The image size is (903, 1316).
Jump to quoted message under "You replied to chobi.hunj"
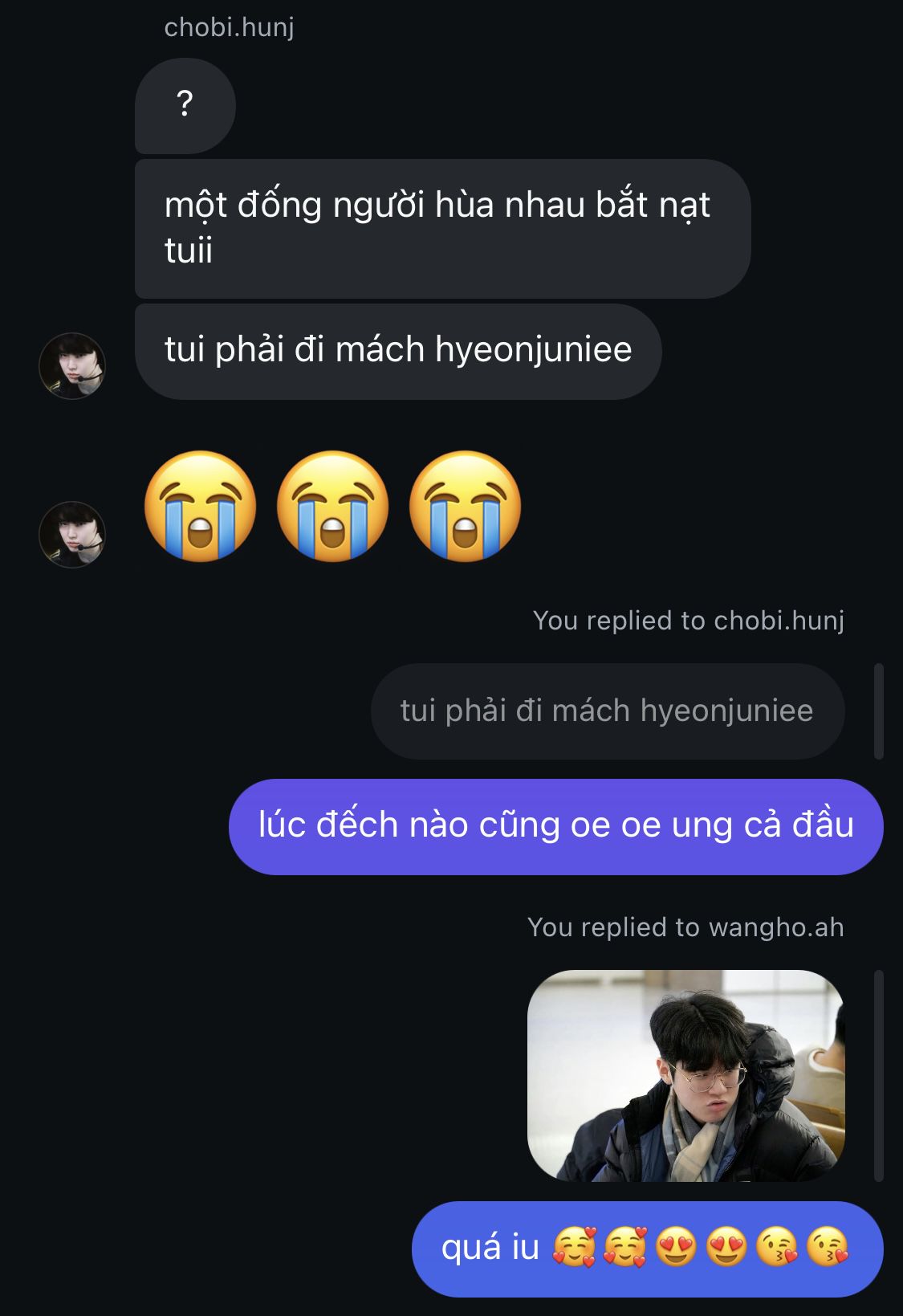[607, 711]
